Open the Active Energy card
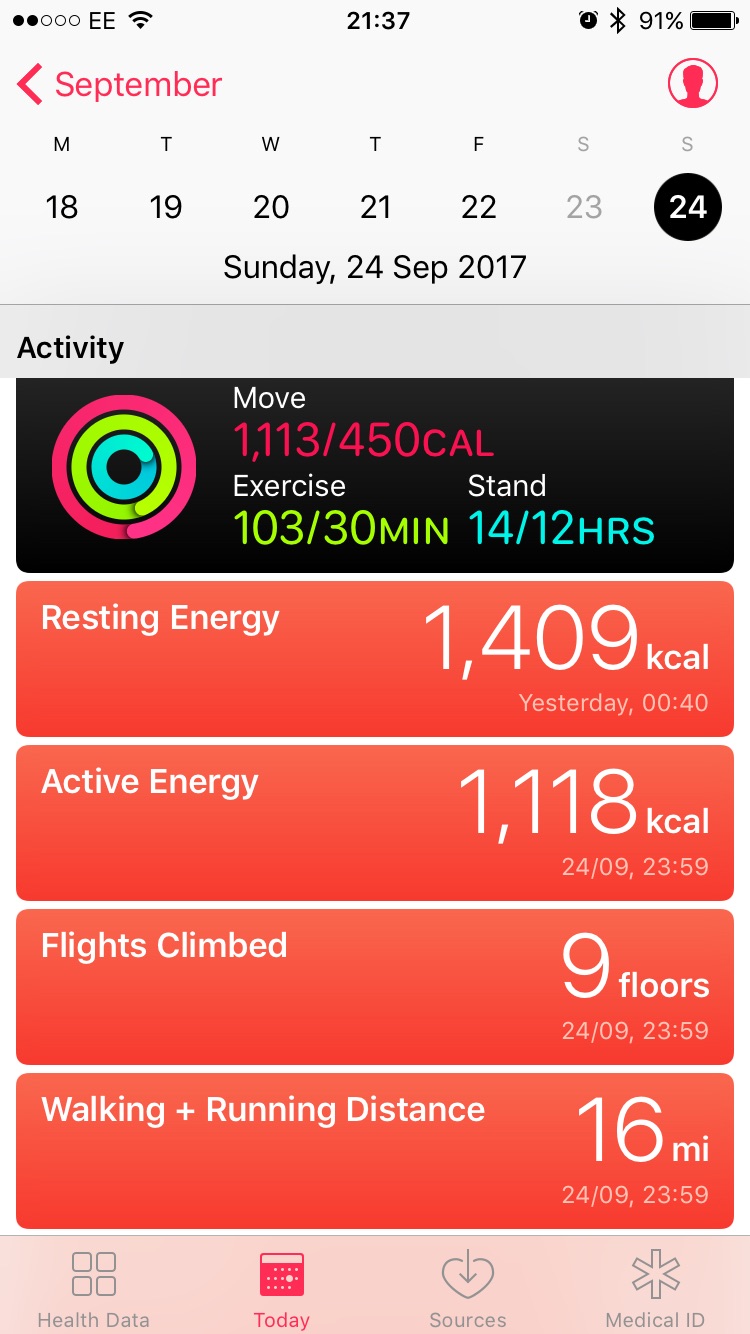Viewport: 750px width, 1334px height. point(375,823)
